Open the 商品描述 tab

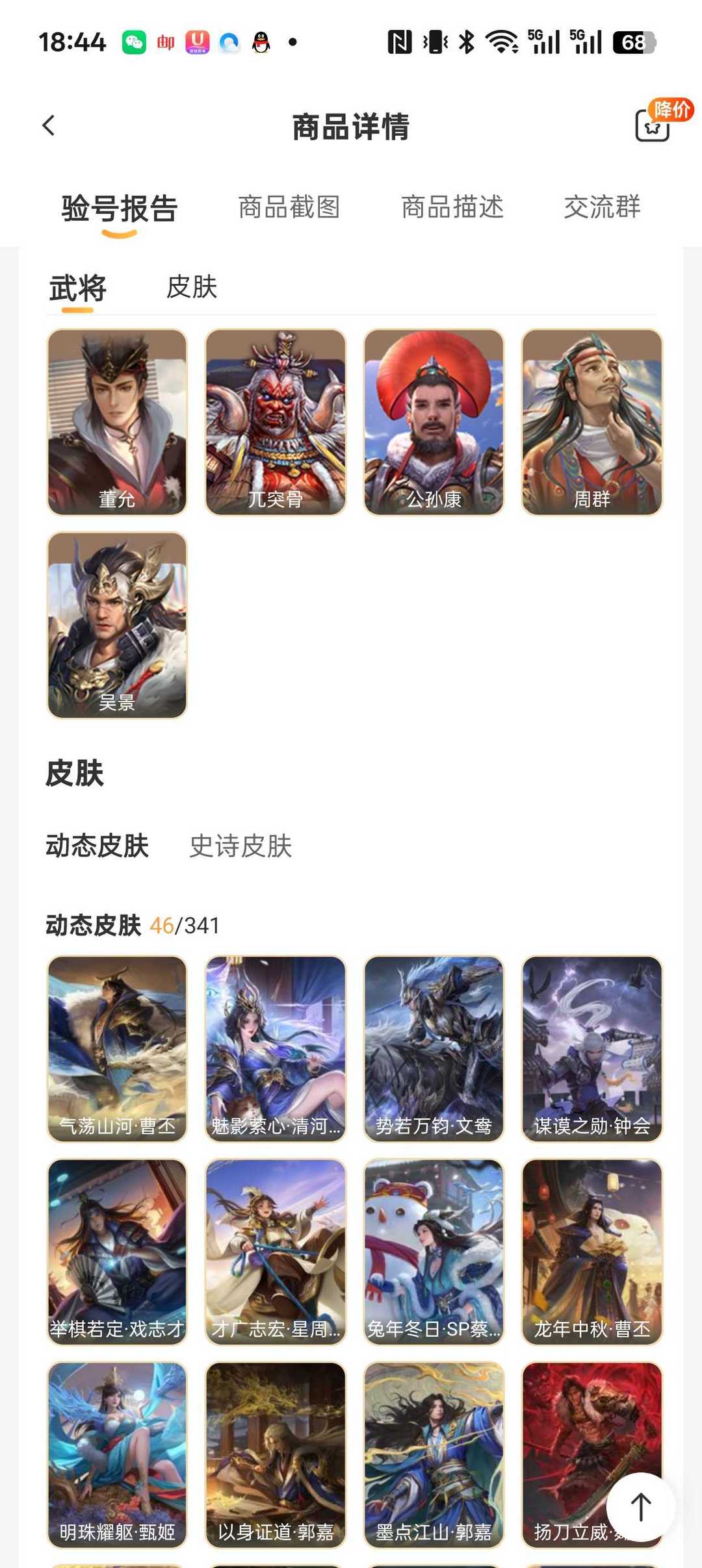[x=452, y=208]
